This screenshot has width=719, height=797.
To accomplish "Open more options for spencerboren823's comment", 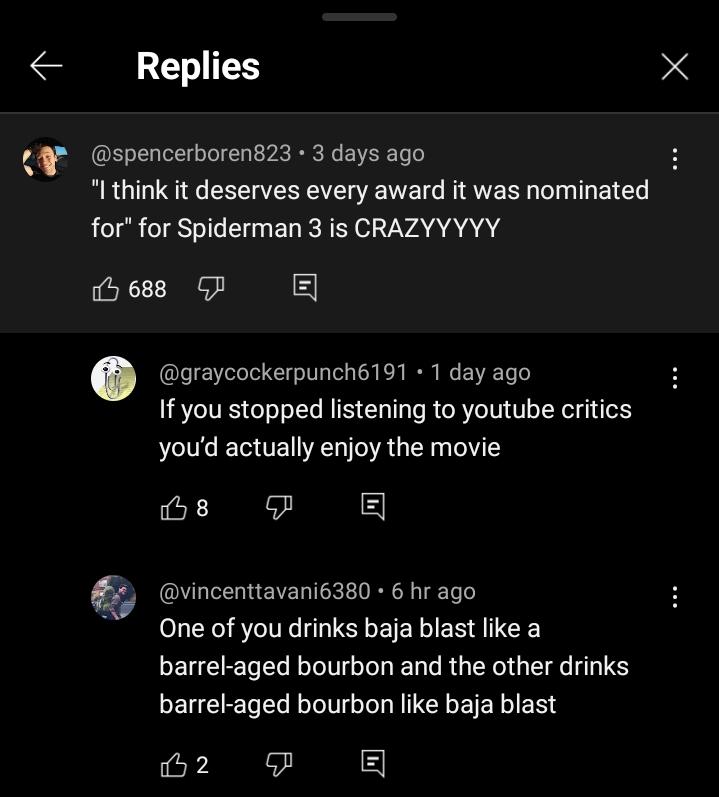I will tap(675, 159).
